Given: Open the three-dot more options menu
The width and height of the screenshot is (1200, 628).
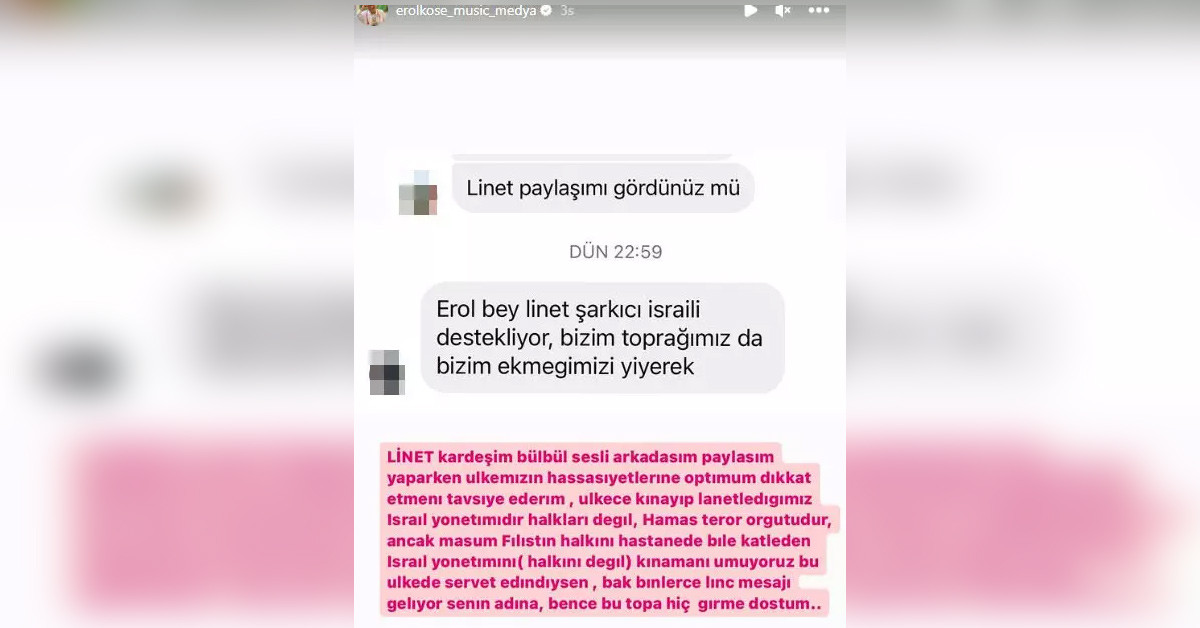Looking at the screenshot, I should click(818, 11).
